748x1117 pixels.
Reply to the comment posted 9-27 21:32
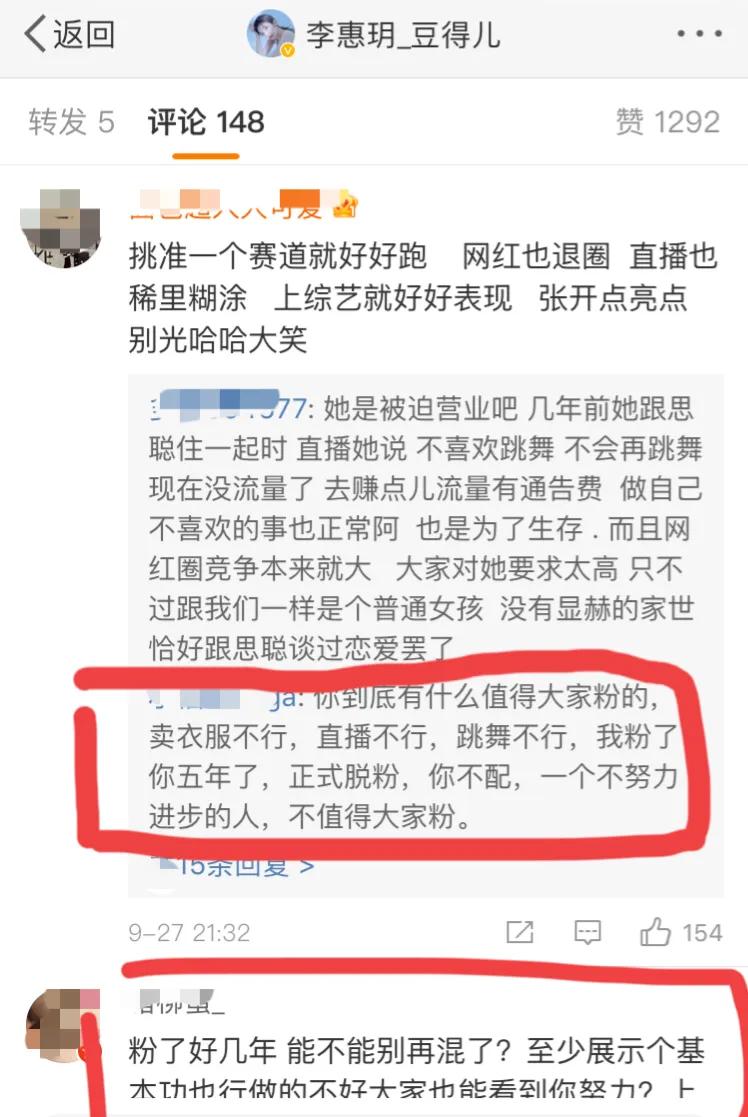point(588,933)
